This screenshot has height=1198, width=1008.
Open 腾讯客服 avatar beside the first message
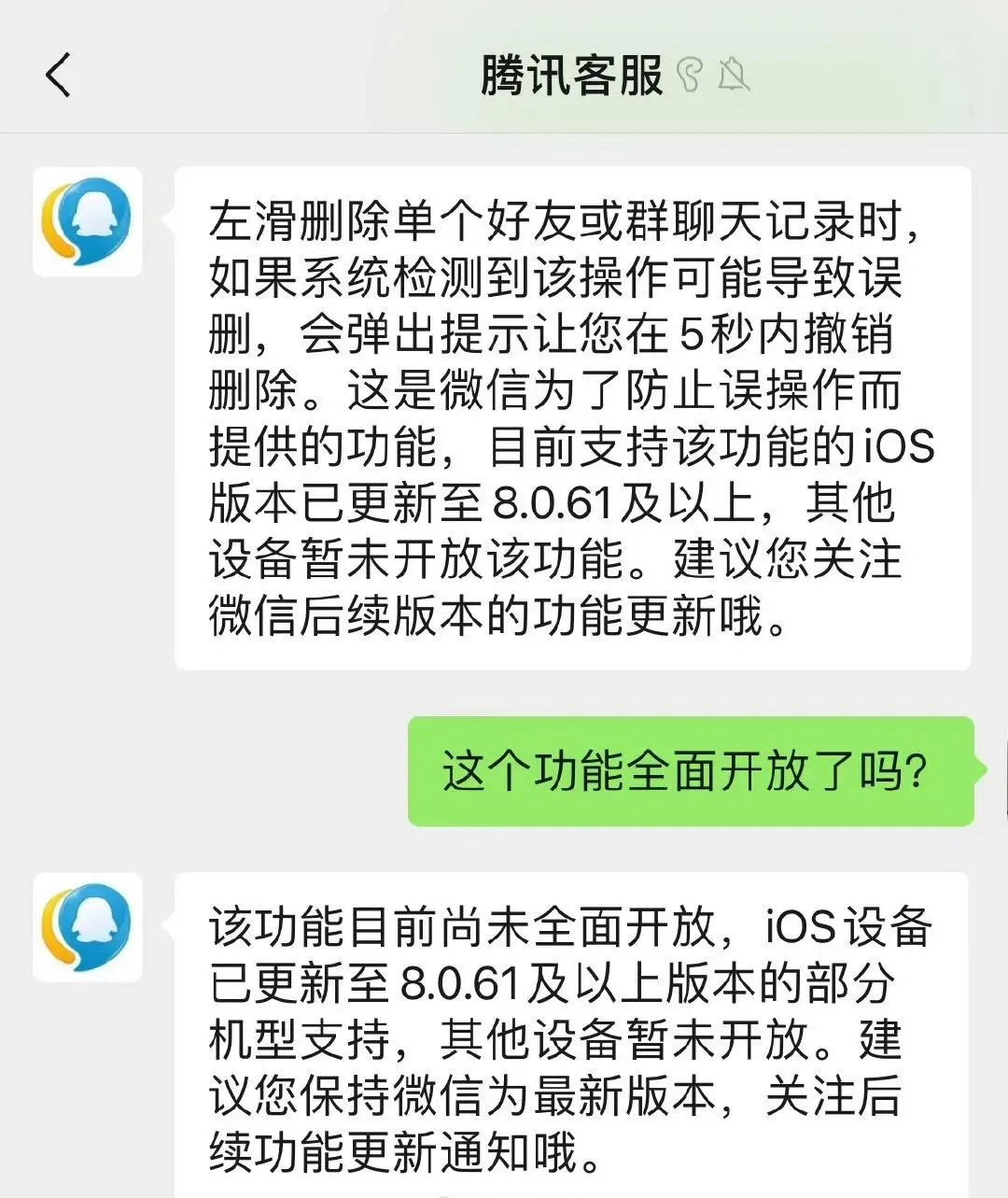point(87,221)
